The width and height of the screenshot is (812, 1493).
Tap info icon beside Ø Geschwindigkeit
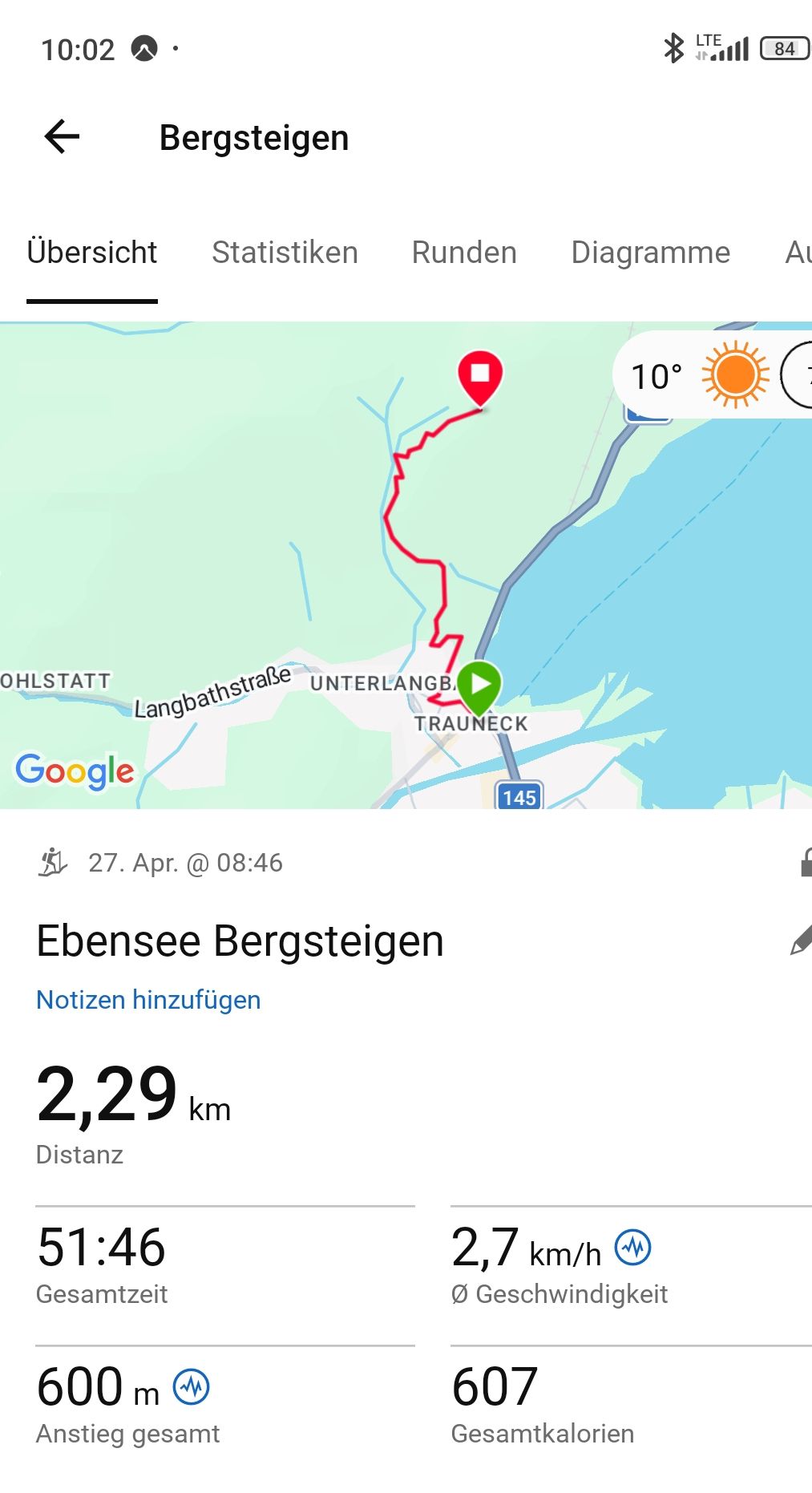coord(632,1248)
